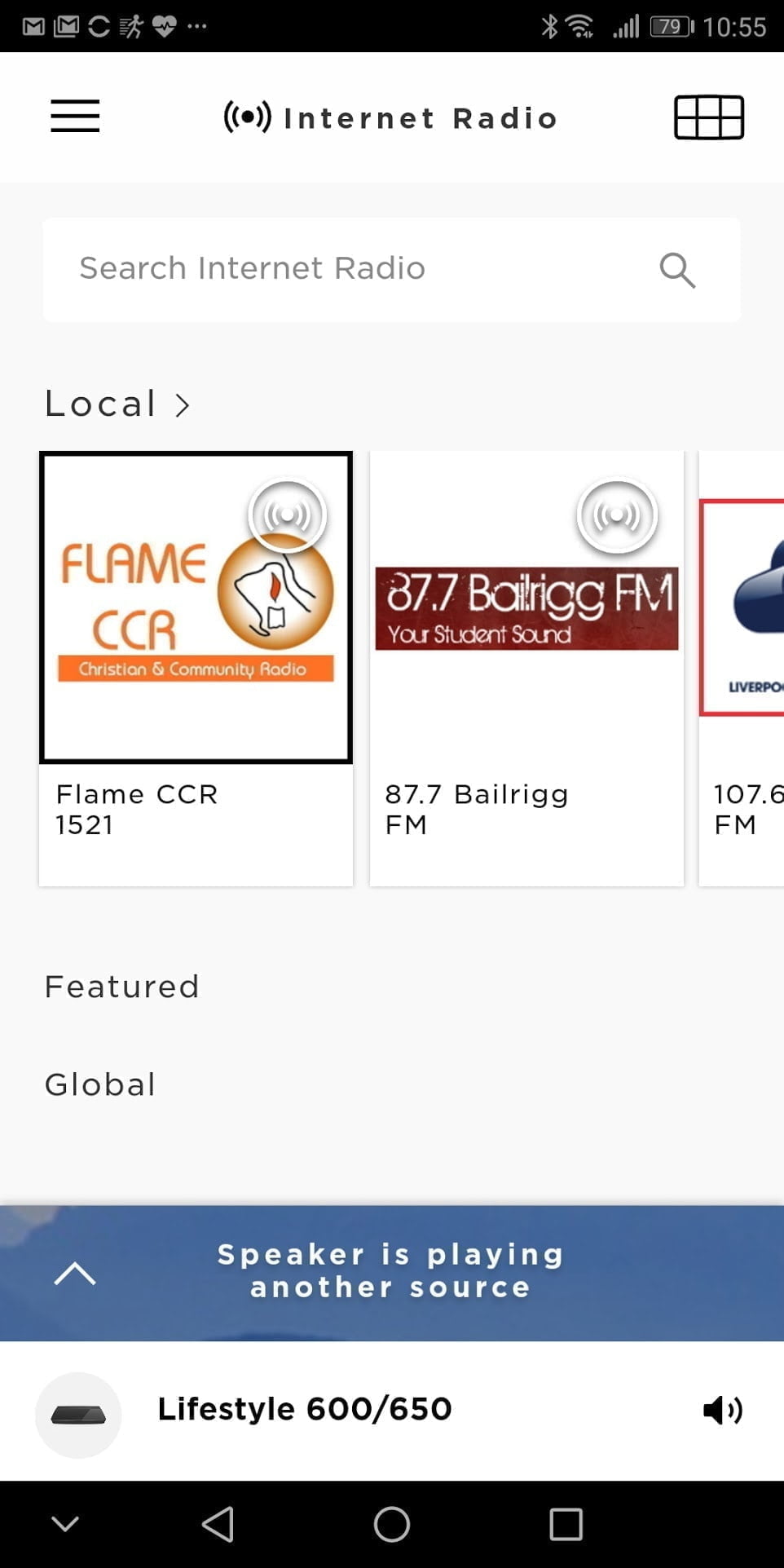The height and width of the screenshot is (1568, 784).
Task: Open the Local stations list
Action: point(118,404)
